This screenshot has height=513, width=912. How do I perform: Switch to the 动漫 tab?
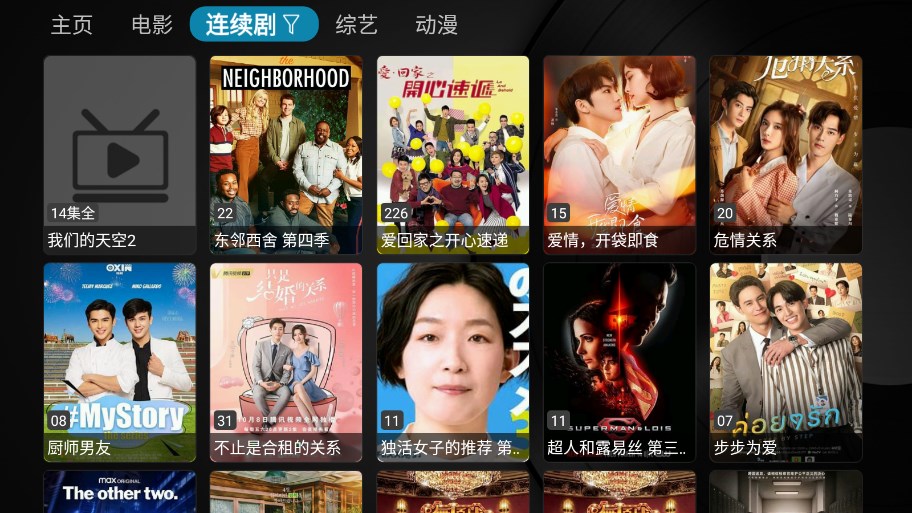click(x=436, y=25)
